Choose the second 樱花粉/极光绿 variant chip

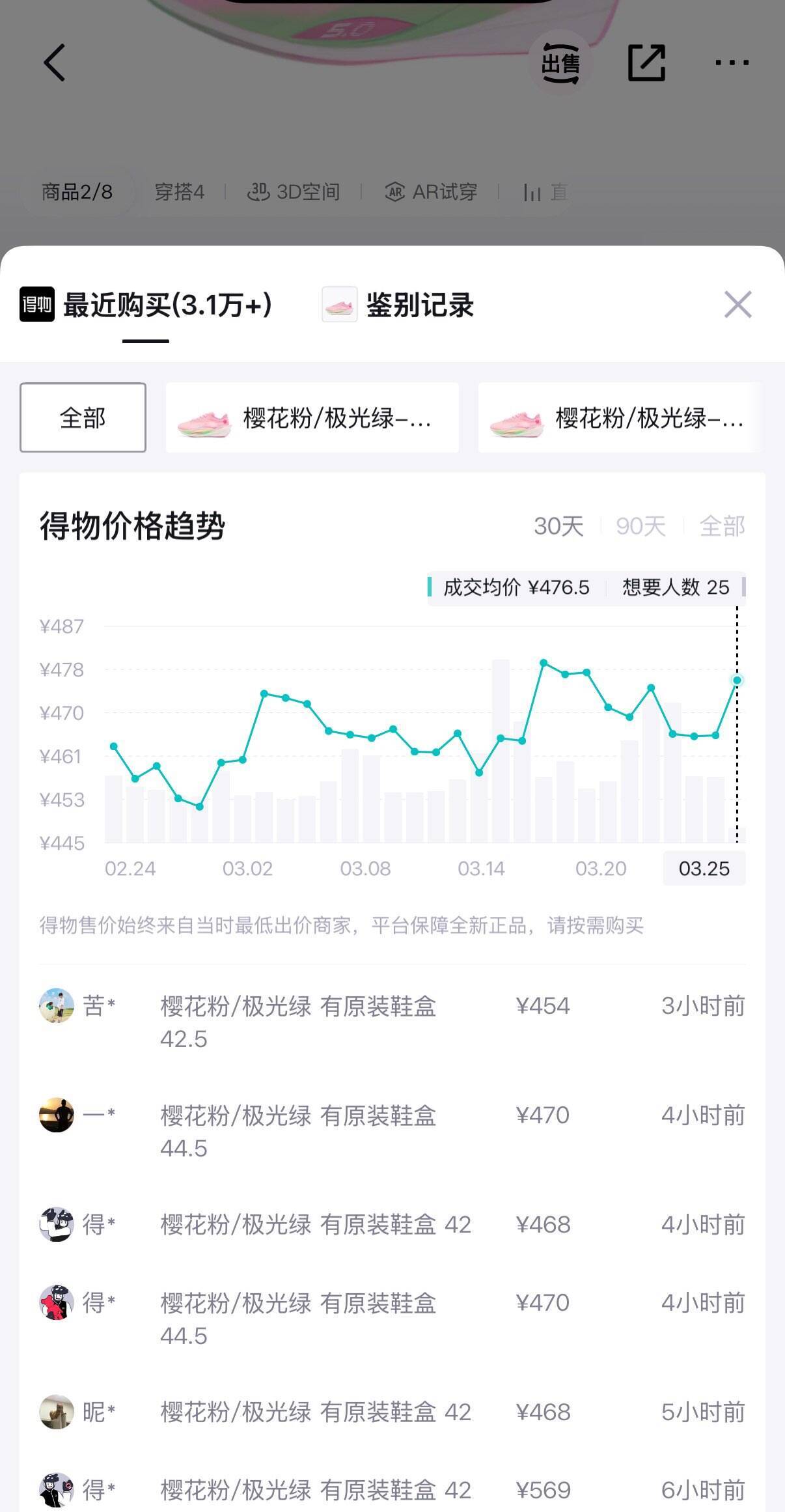coord(618,417)
